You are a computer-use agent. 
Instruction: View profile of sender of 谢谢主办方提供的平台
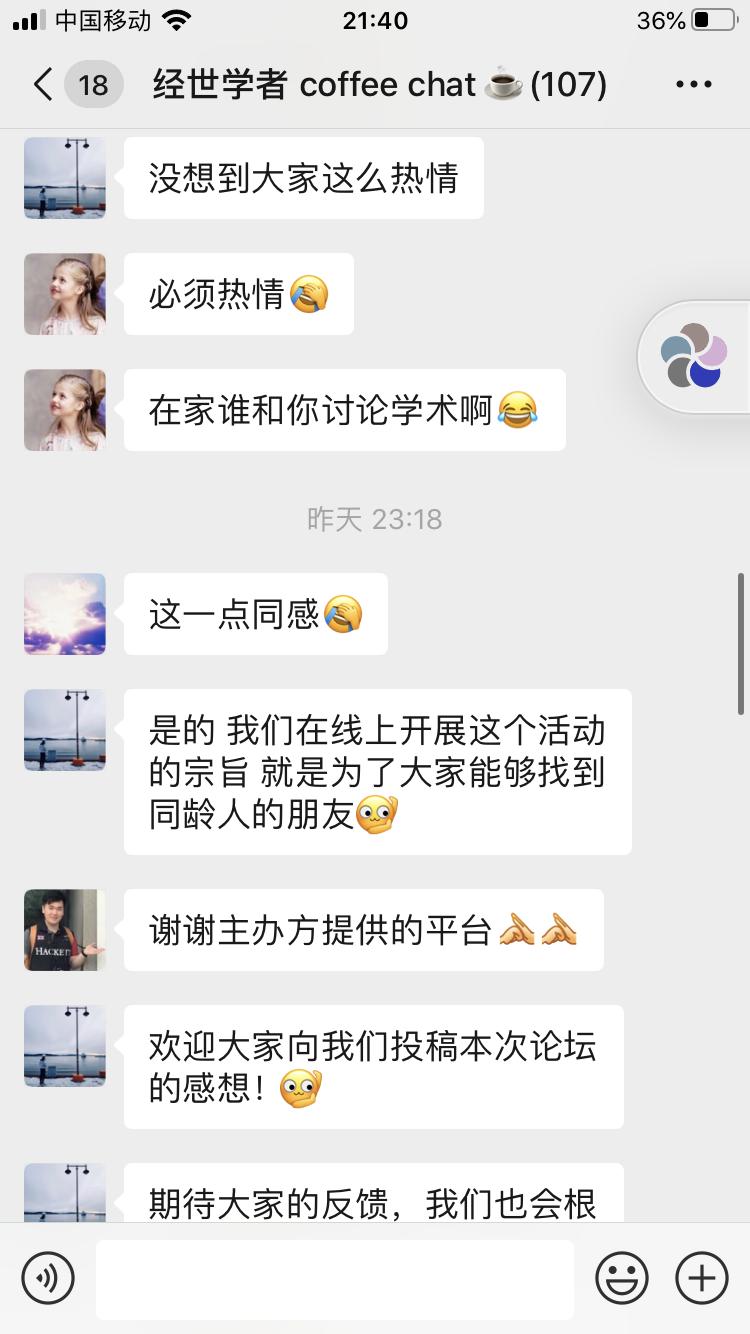point(65,930)
